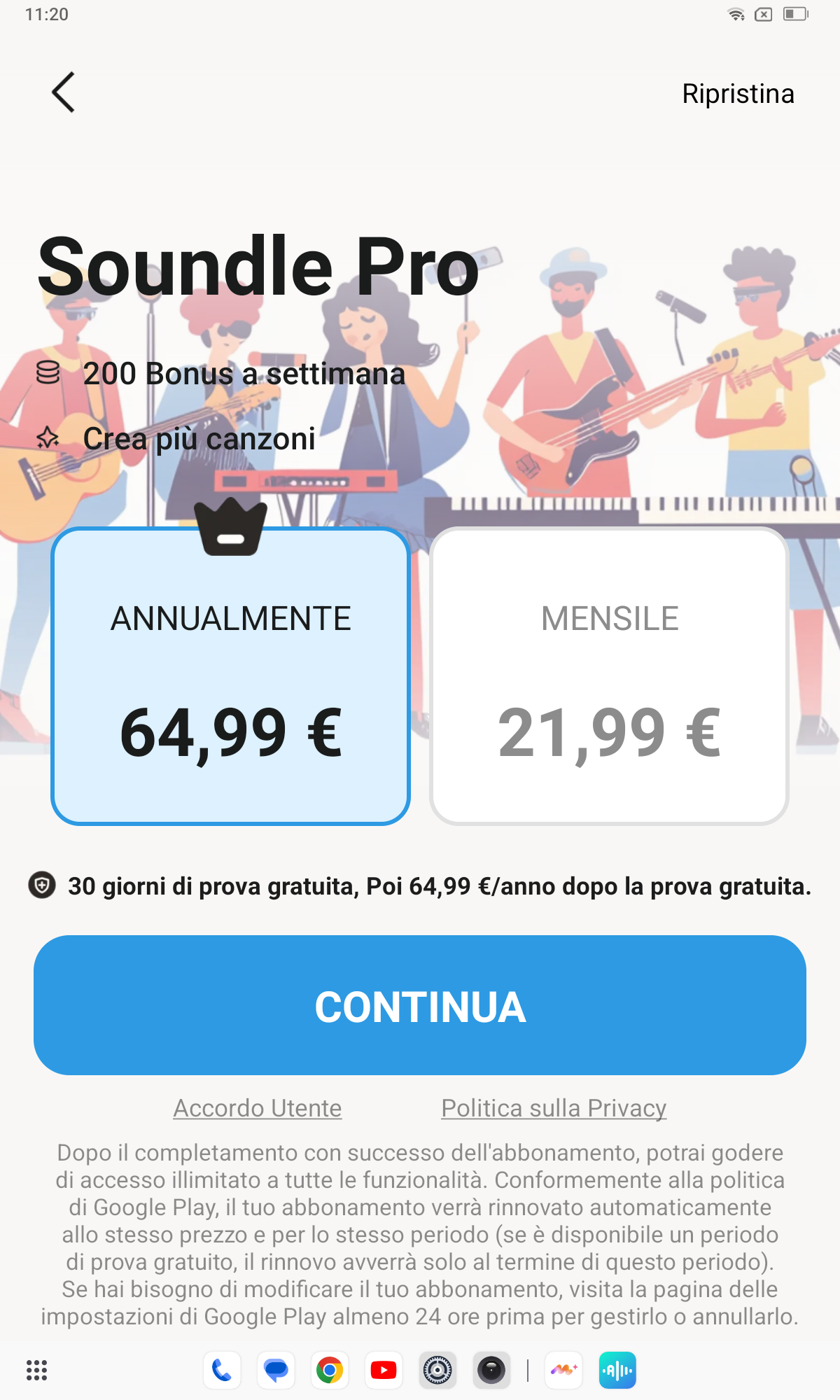840x1400 pixels.
Task: Read the Politica sulla Privacy
Action: click(554, 1108)
